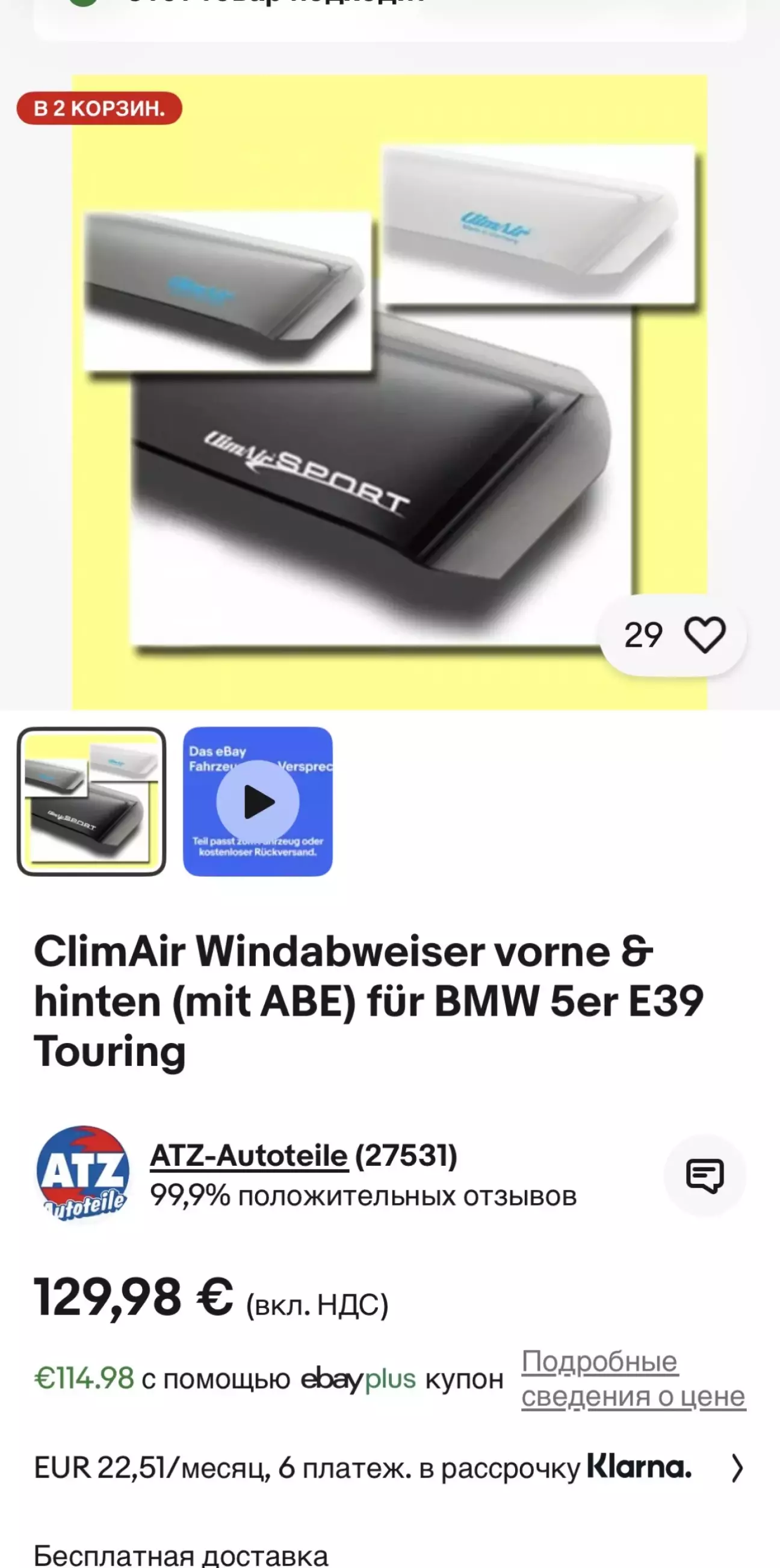780x1568 pixels.
Task: Add item to watchlist with heart icon
Action: click(x=705, y=635)
